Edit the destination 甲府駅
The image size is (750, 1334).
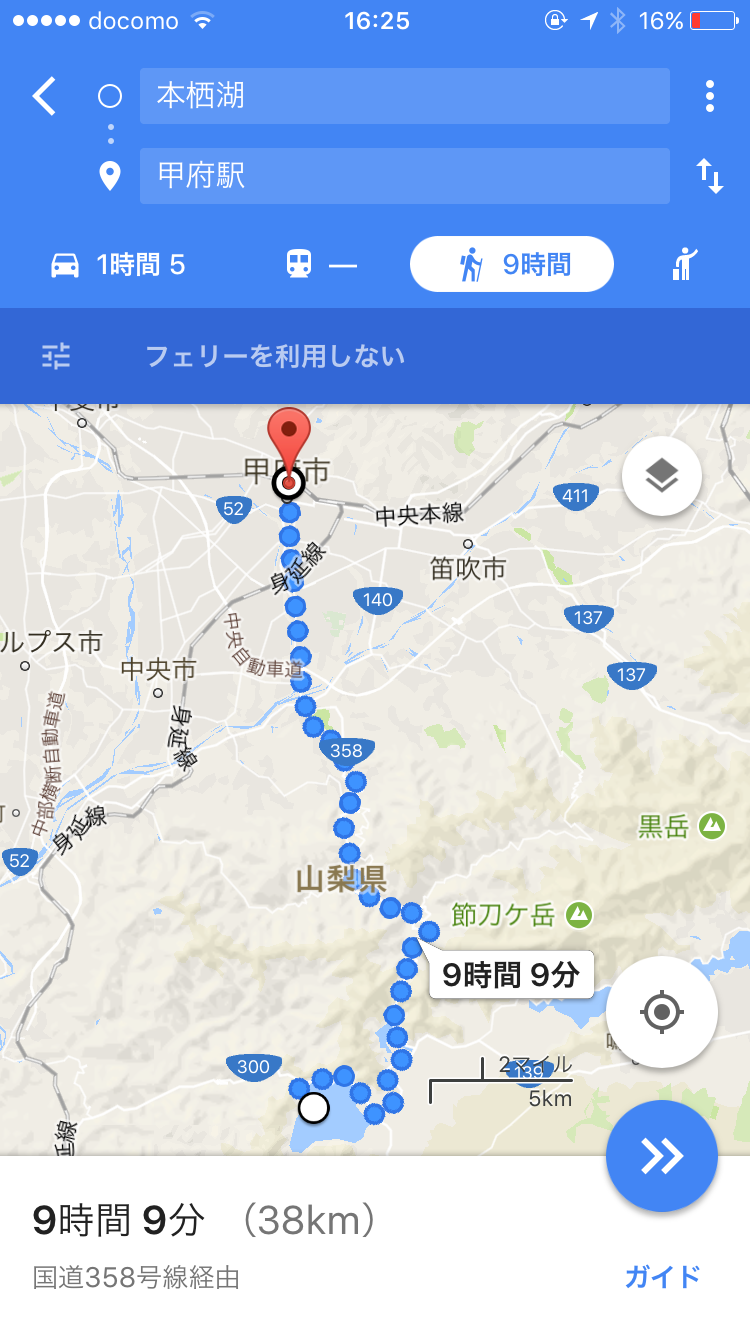(x=404, y=176)
